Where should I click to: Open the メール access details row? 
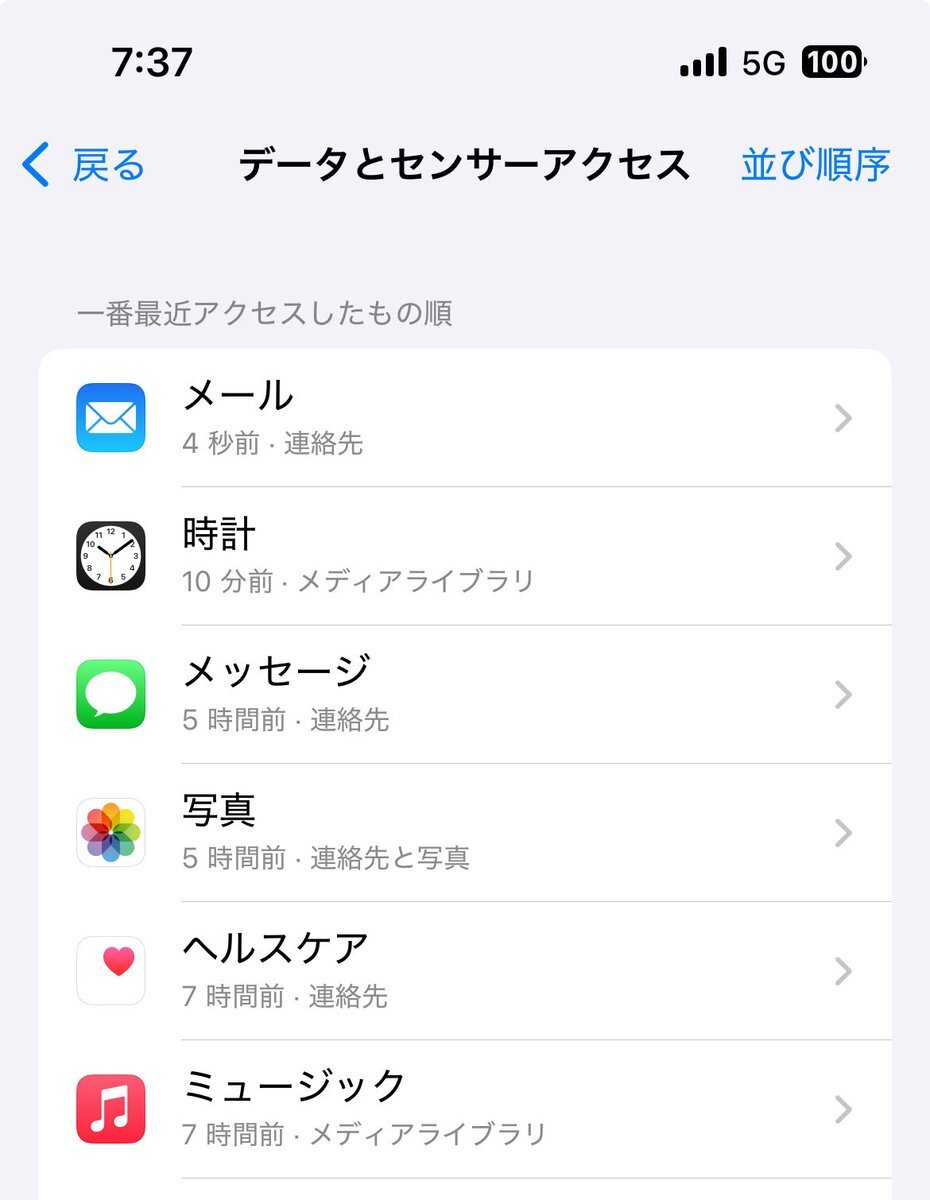tap(465, 418)
